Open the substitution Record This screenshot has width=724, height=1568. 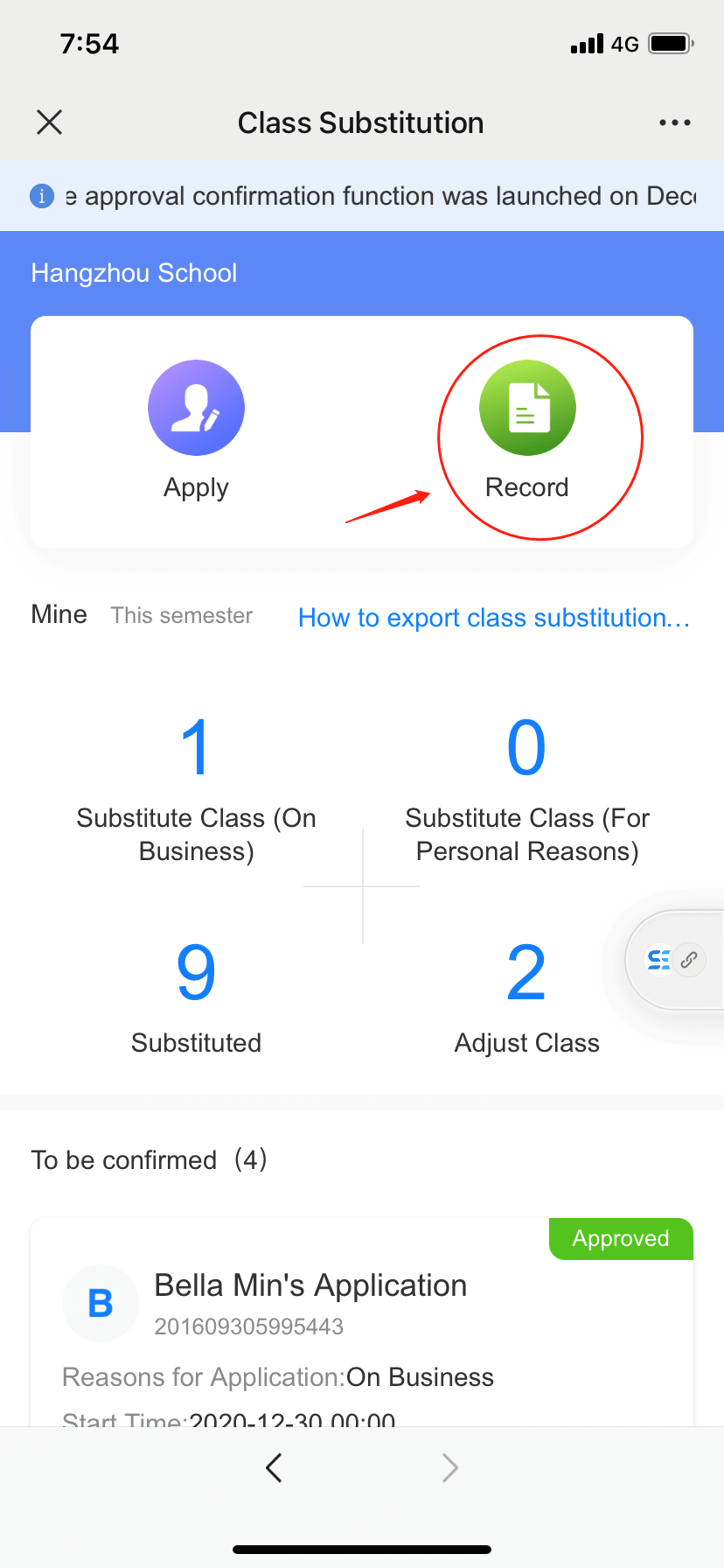(527, 430)
